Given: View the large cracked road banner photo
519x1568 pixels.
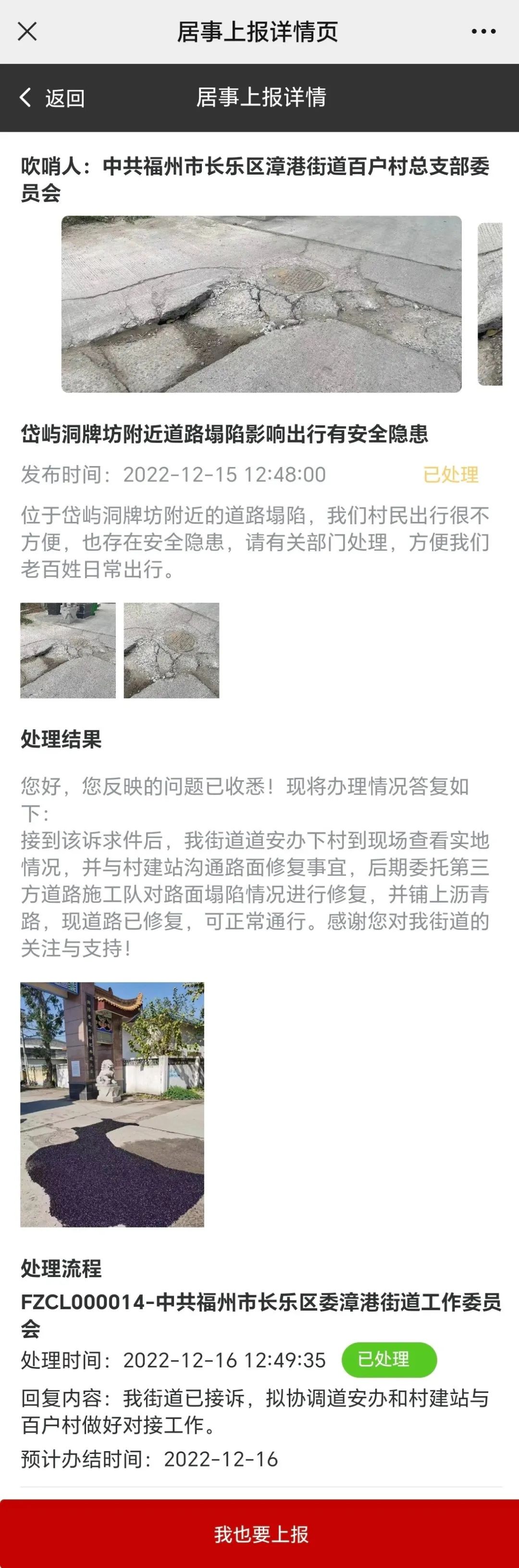Looking at the screenshot, I should tap(261, 303).
